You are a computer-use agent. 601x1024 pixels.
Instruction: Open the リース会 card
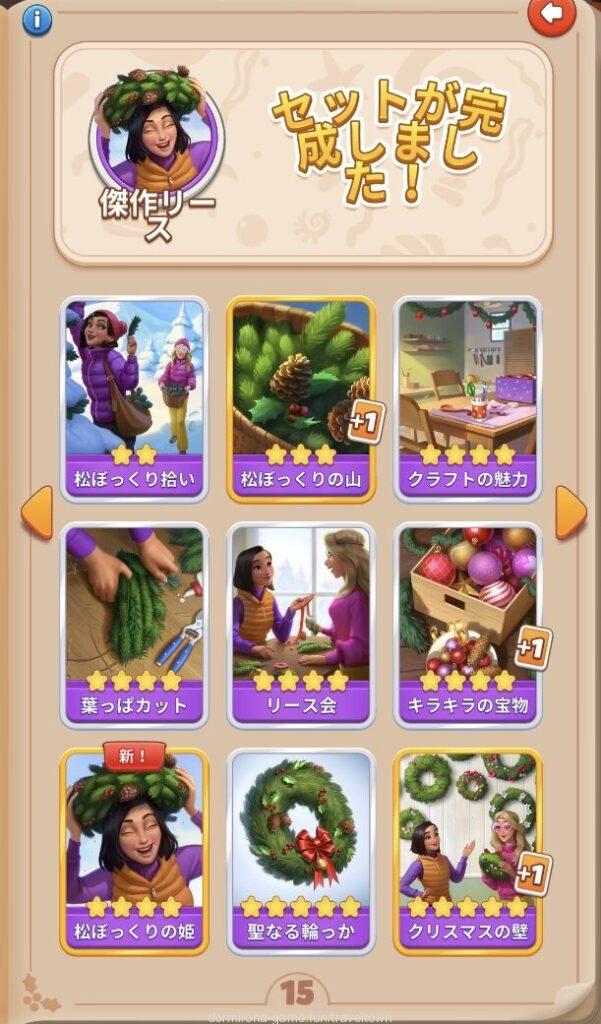point(301,622)
